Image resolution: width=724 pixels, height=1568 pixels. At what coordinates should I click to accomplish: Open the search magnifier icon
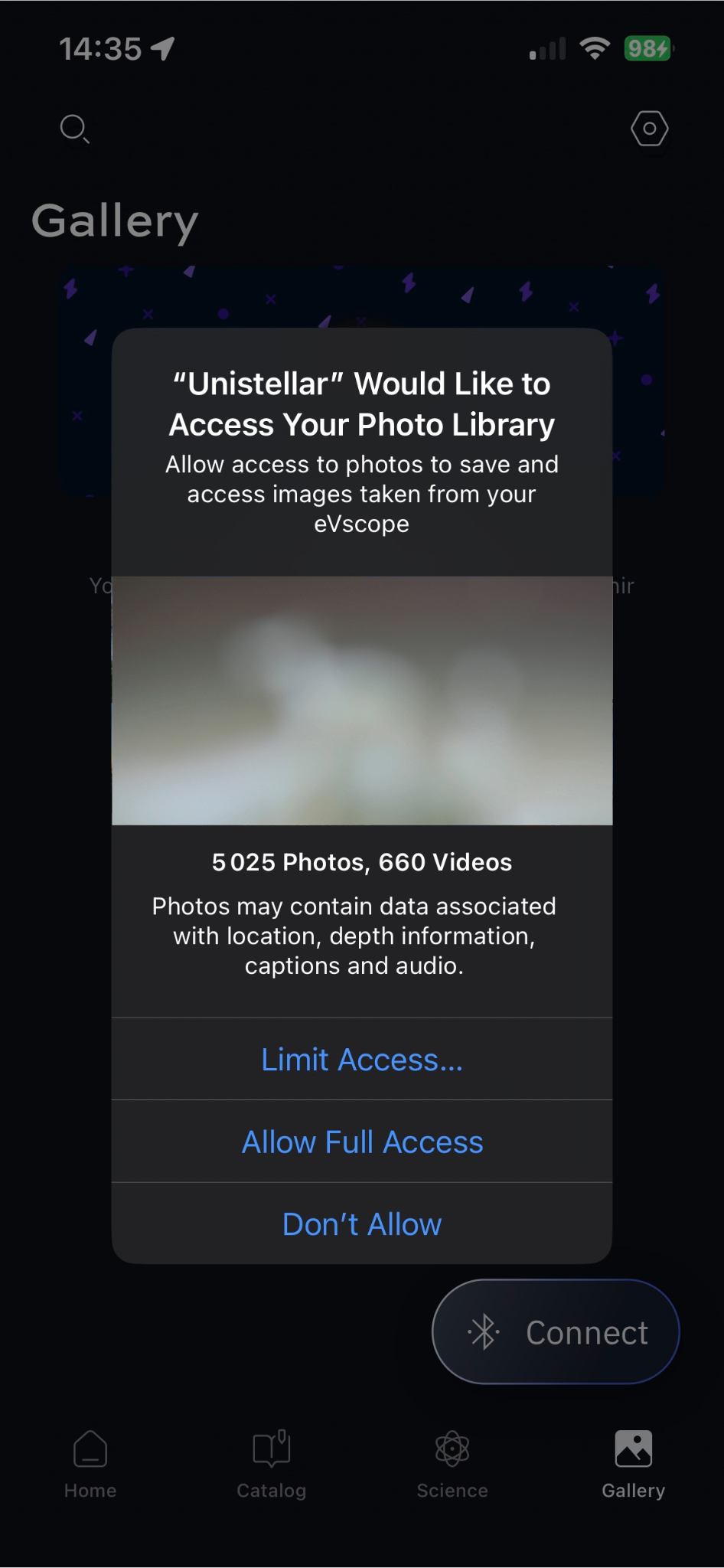pyautogui.click(x=74, y=129)
